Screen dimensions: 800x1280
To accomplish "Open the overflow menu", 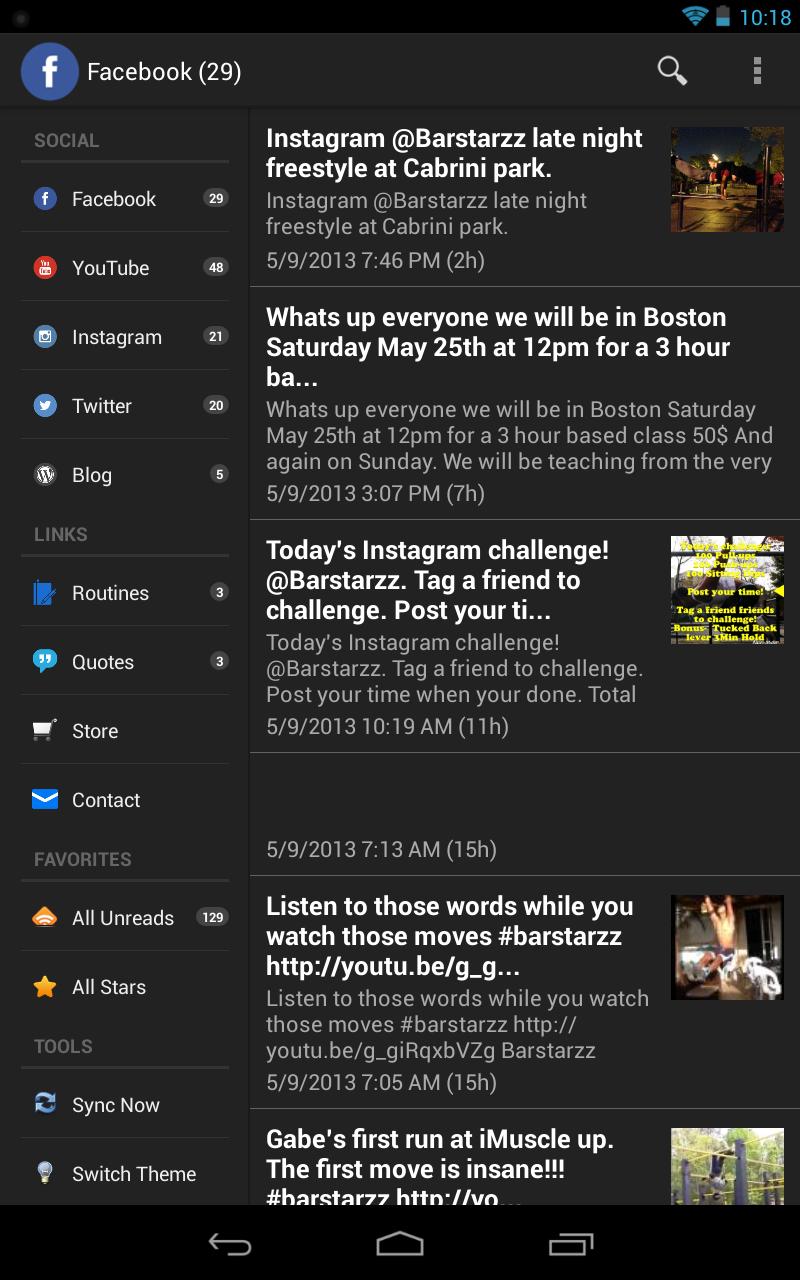I will [x=757, y=71].
